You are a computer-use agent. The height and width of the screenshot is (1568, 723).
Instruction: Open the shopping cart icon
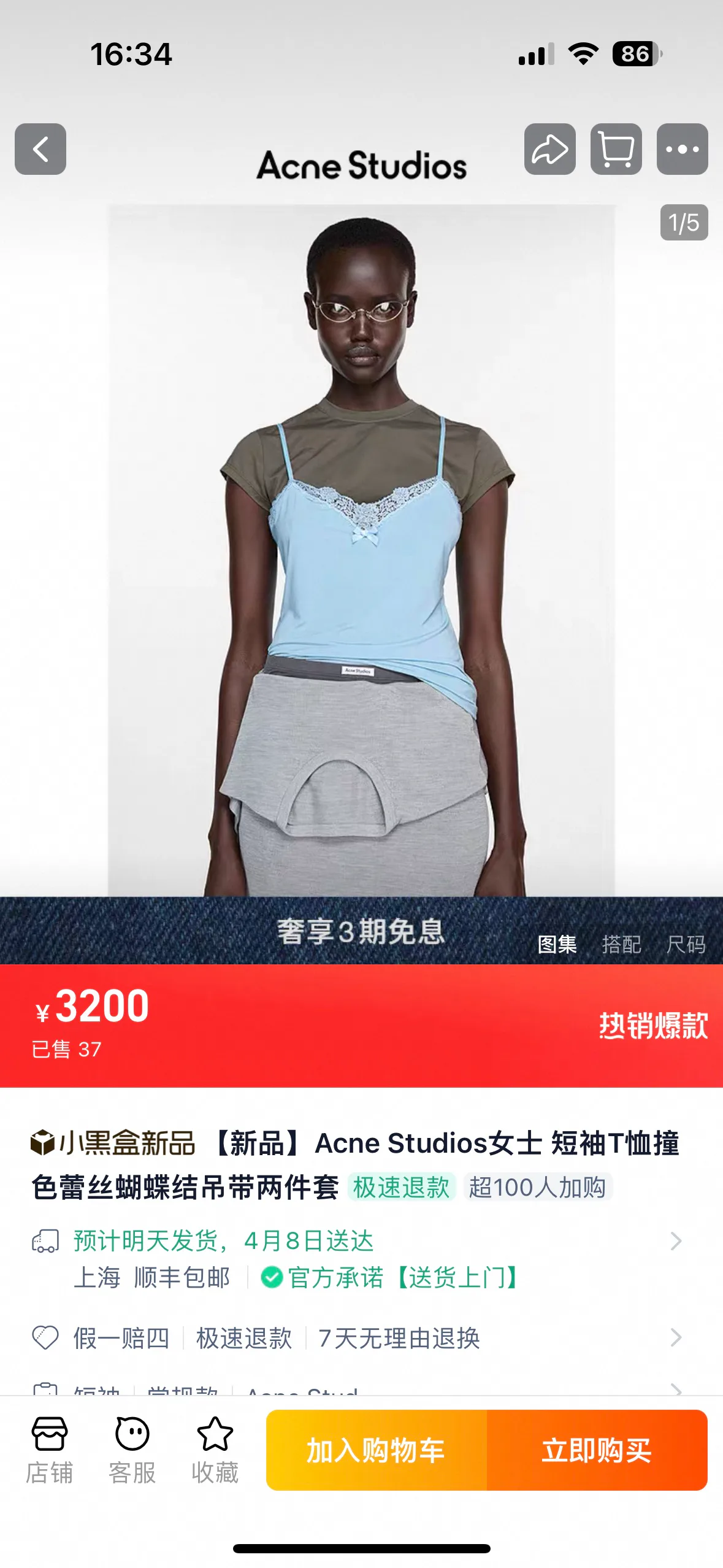pyautogui.click(x=616, y=149)
